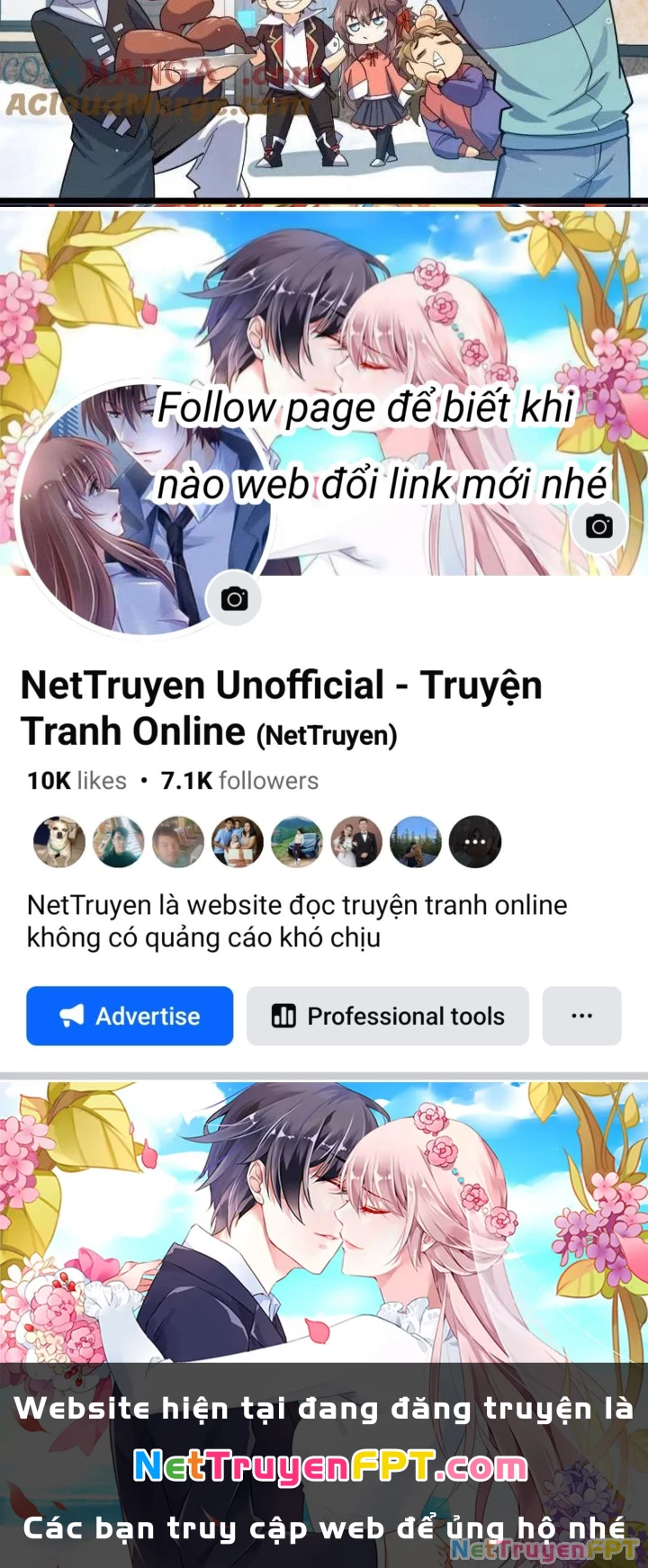The height and width of the screenshot is (1568, 648).
Task: Select the wedding couple follower avatar
Action: point(356,841)
